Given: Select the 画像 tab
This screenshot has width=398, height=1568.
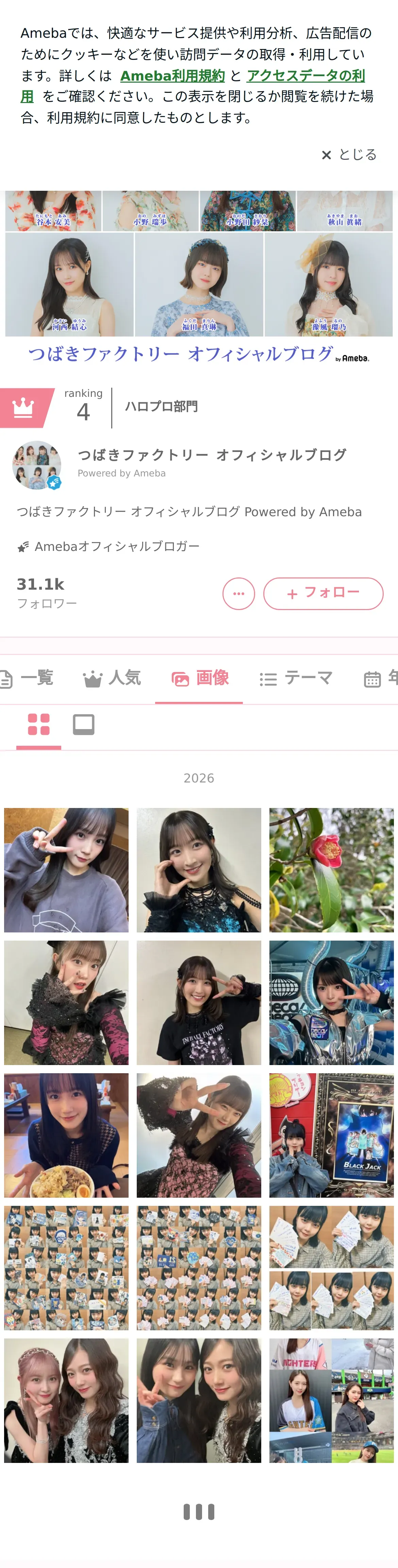Looking at the screenshot, I should coord(200,678).
